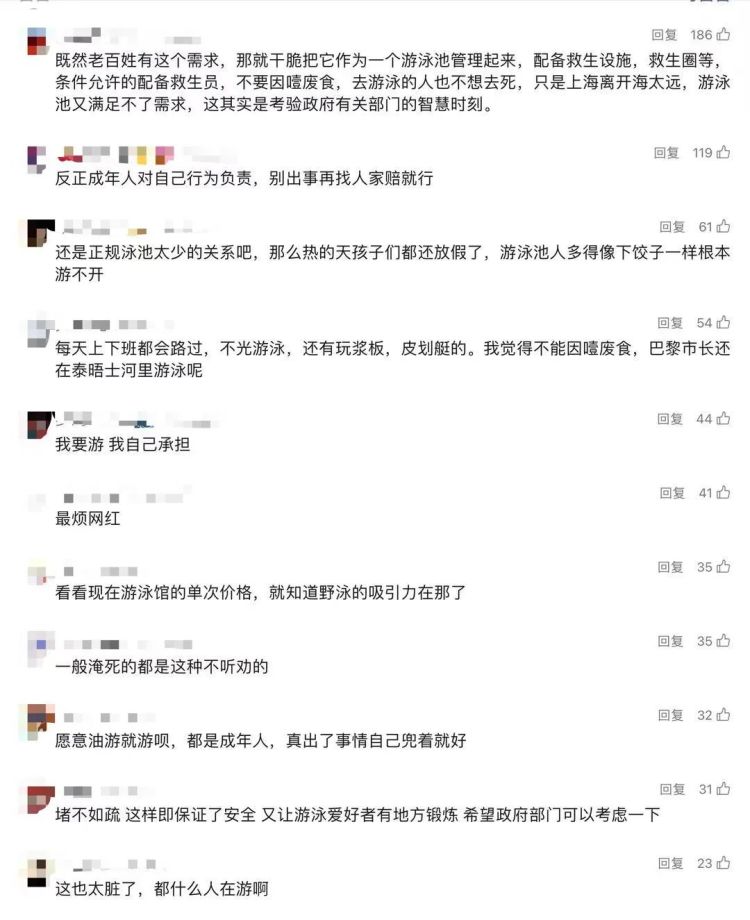Reply to the 堵不如疏 comment
Viewport: 750px width, 920px height.
pos(672,789)
